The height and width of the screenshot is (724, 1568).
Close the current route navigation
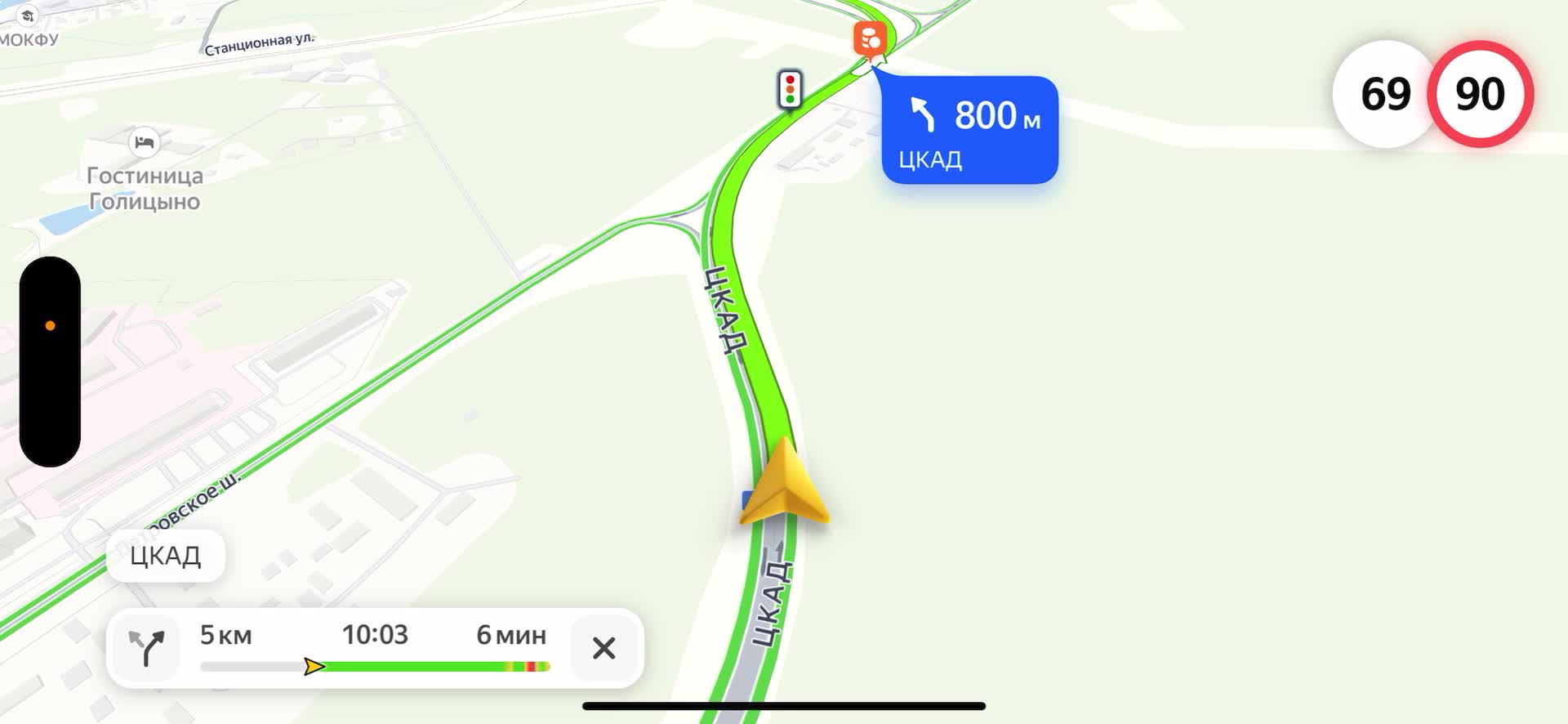(604, 648)
